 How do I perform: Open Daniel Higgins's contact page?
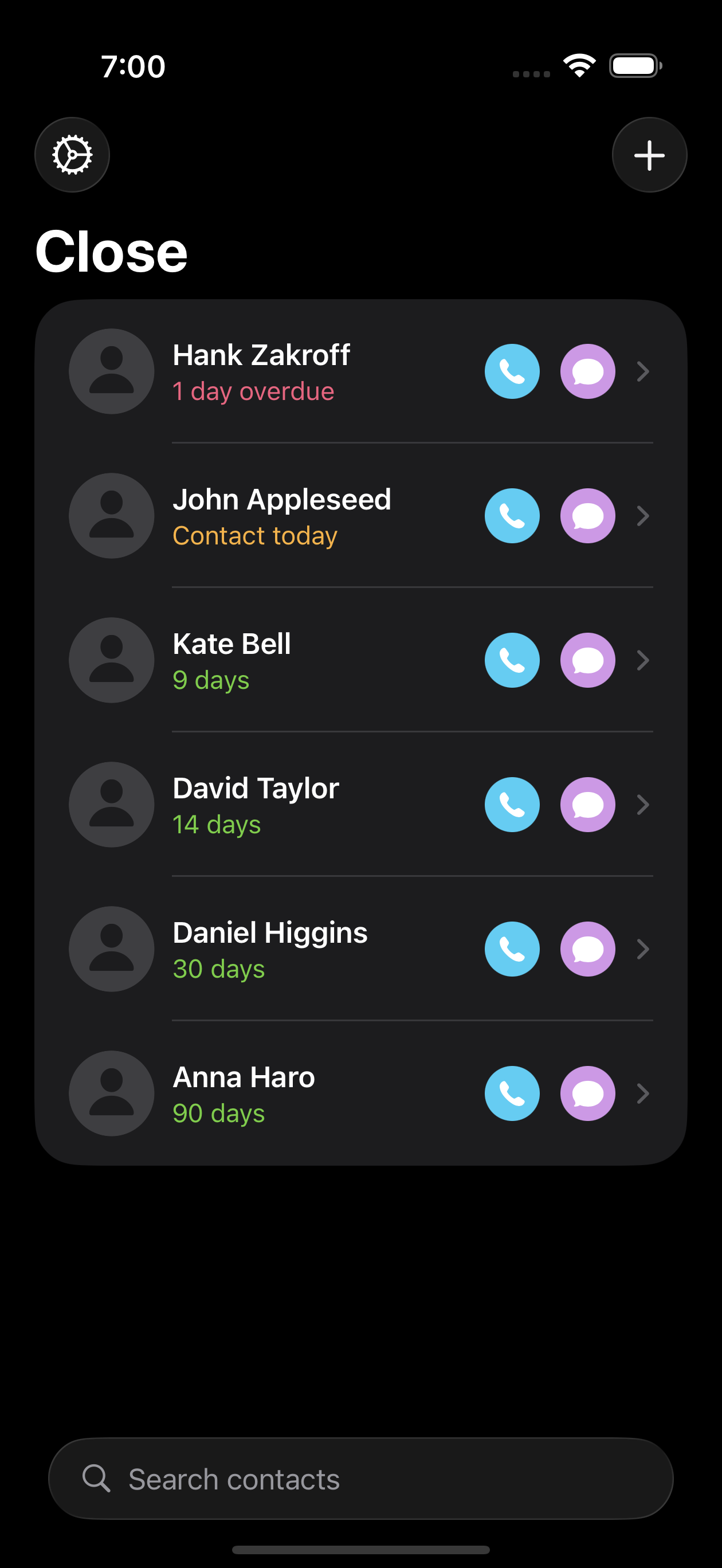[643, 948]
